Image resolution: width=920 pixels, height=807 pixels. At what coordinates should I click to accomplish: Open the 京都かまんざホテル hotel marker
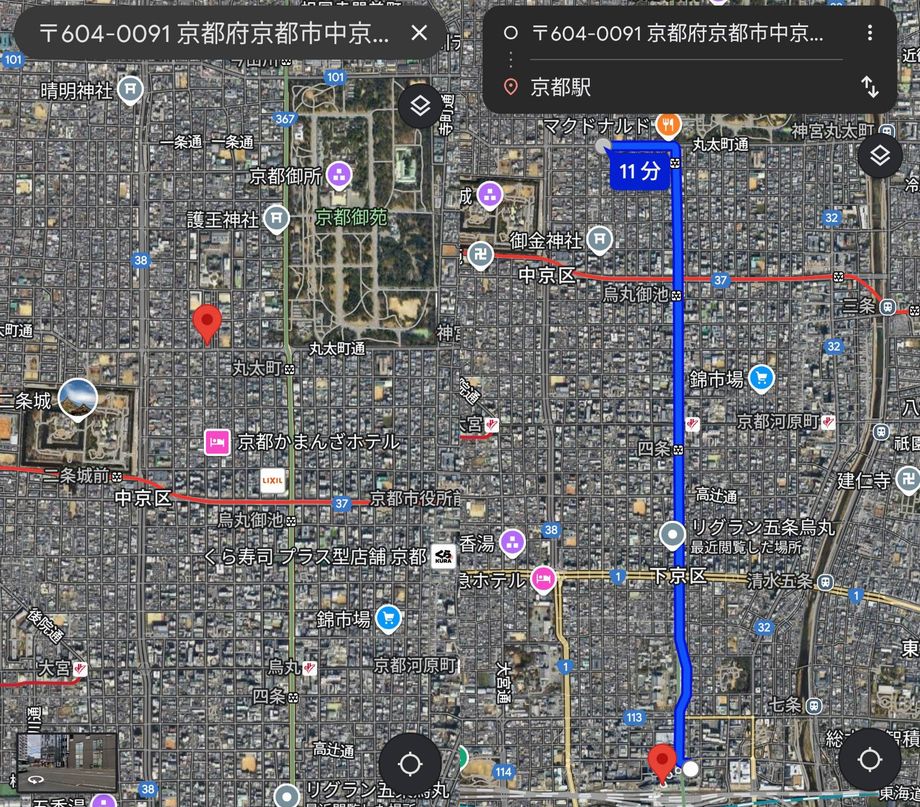point(217,441)
